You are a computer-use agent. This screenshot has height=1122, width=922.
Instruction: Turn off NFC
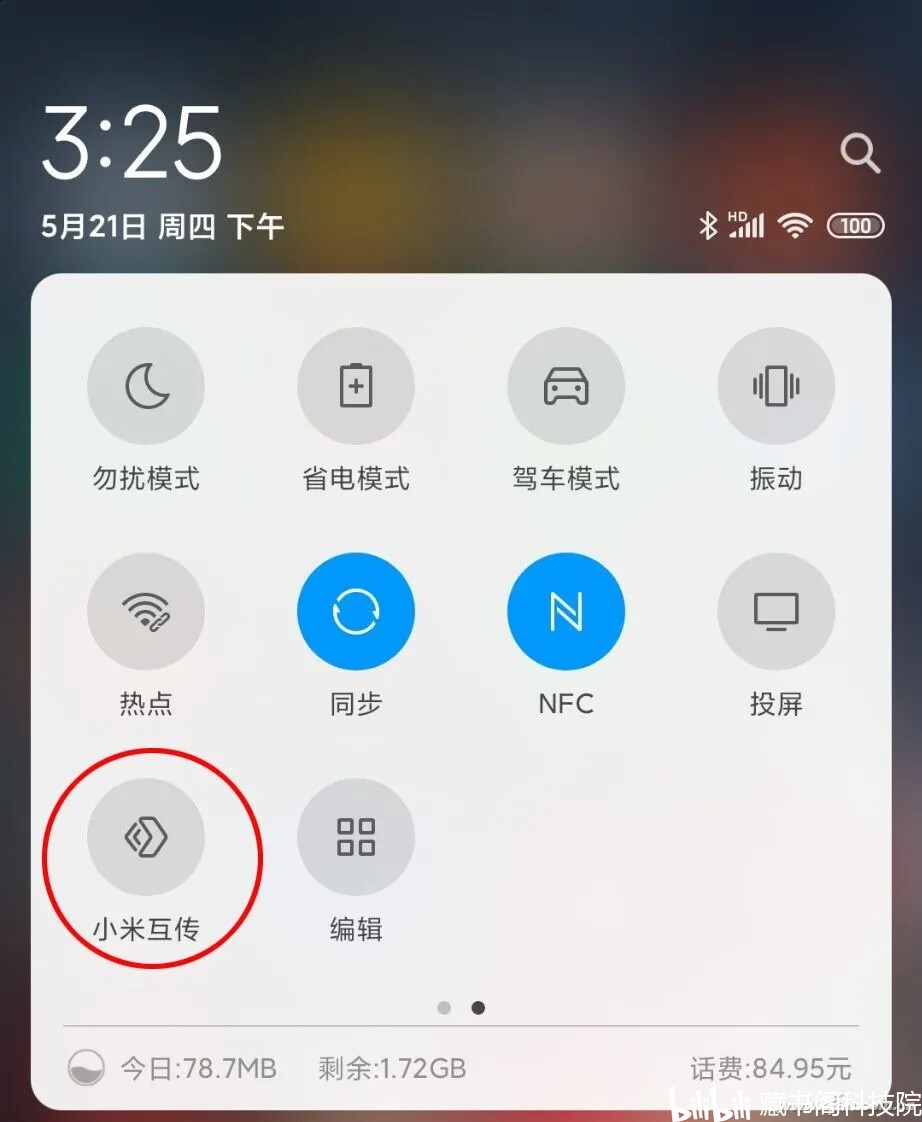(566, 611)
